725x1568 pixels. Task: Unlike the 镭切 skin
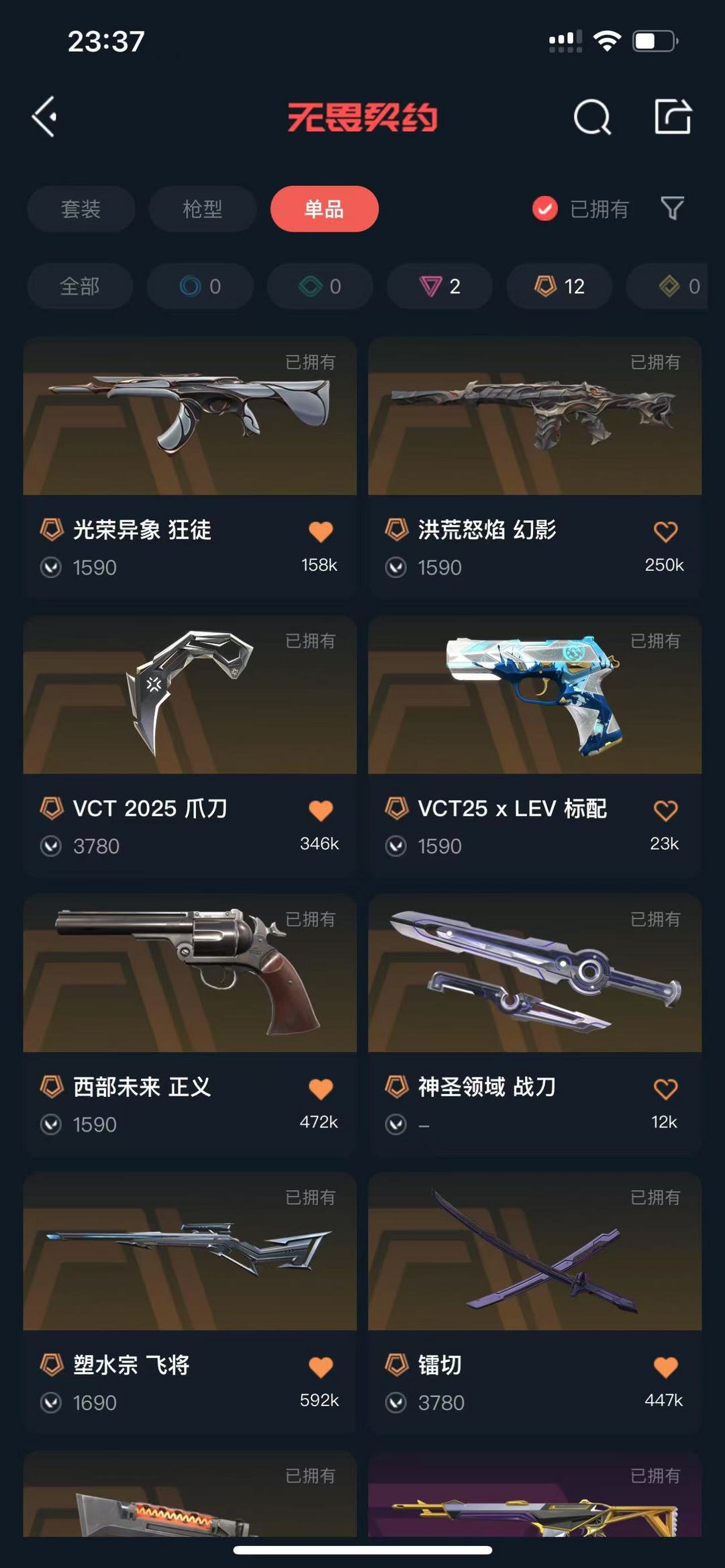pyautogui.click(x=665, y=1367)
